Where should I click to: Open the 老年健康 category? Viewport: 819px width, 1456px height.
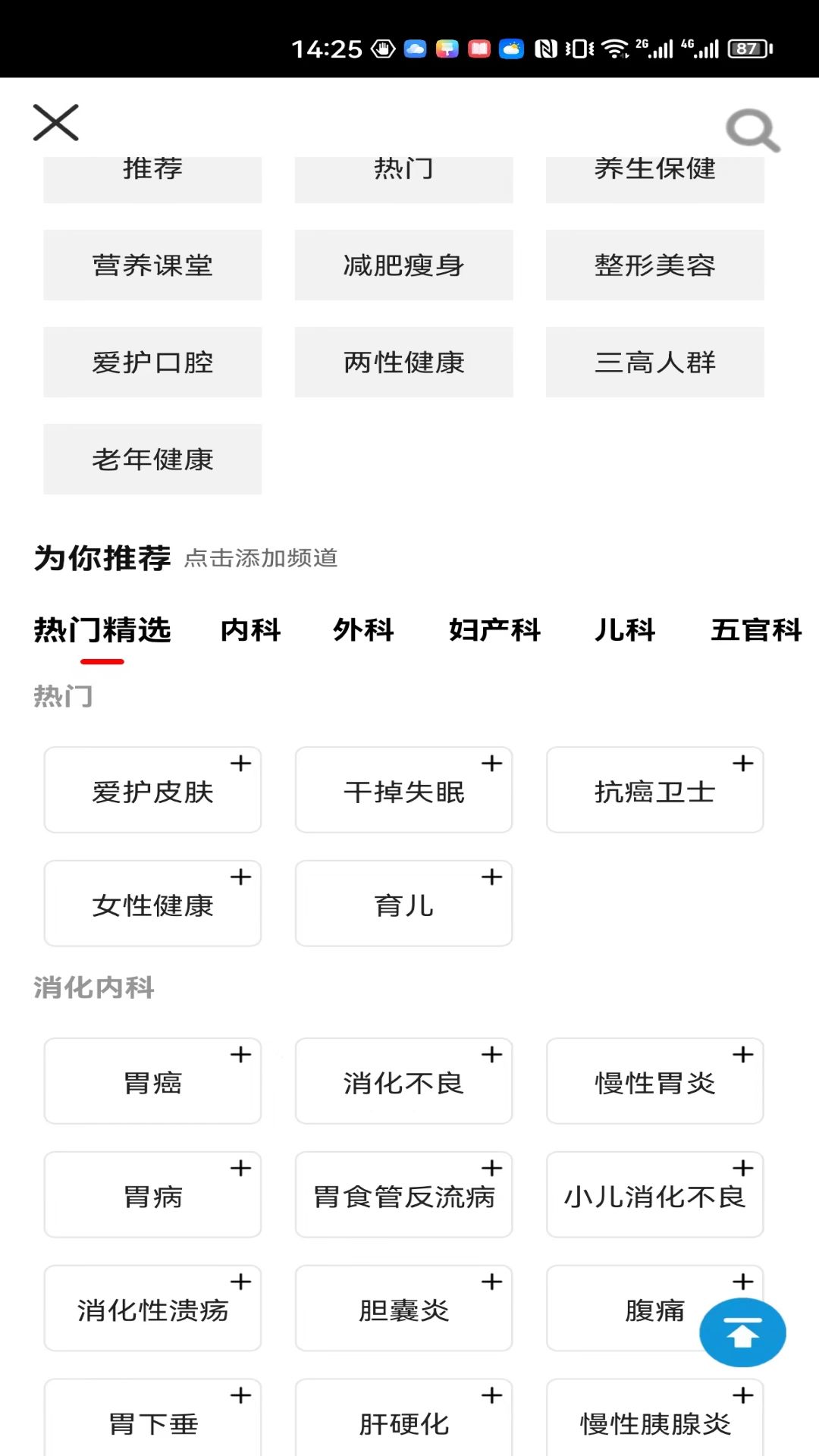coord(152,459)
